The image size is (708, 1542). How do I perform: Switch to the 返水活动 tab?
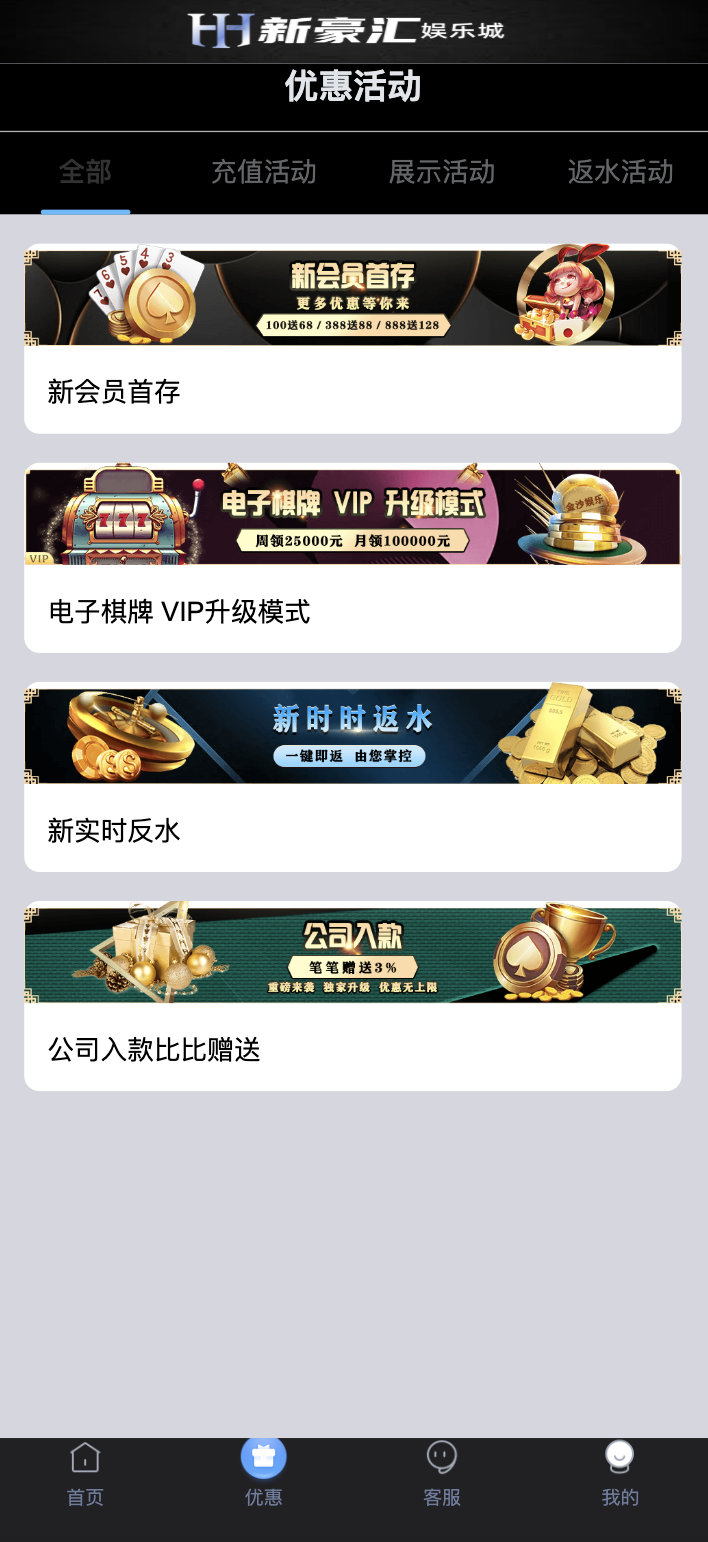620,172
